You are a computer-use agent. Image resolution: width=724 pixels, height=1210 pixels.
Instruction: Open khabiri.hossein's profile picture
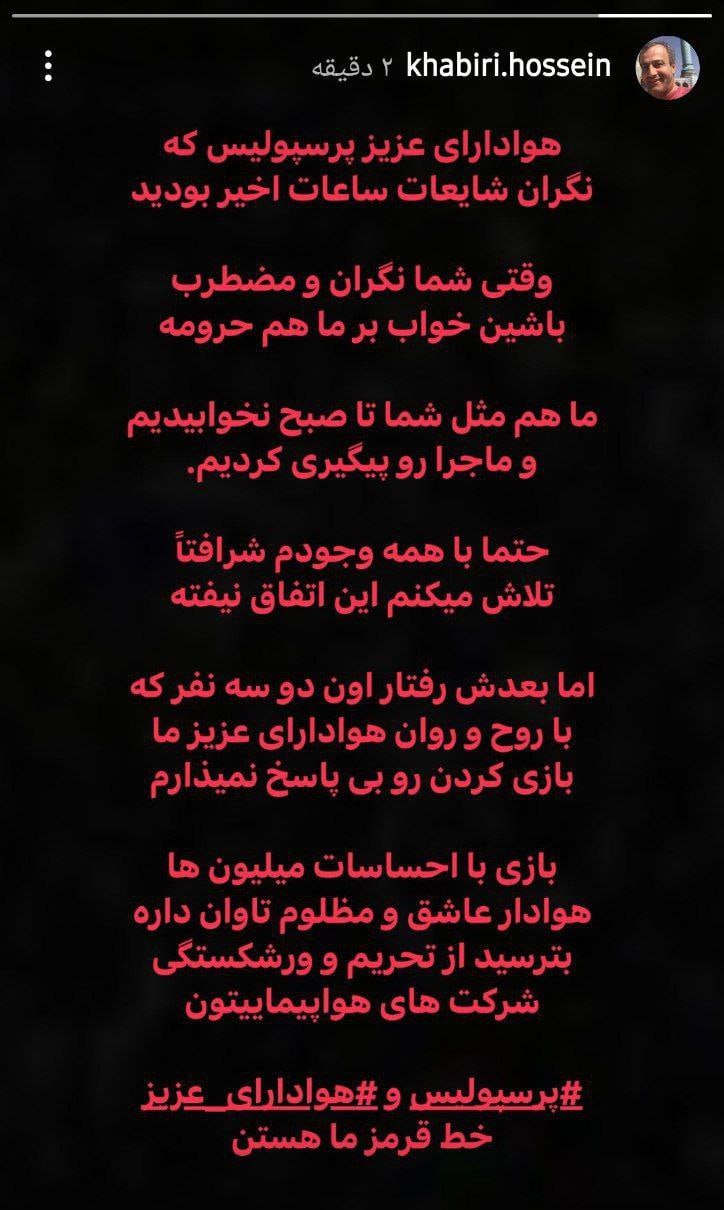tap(668, 67)
